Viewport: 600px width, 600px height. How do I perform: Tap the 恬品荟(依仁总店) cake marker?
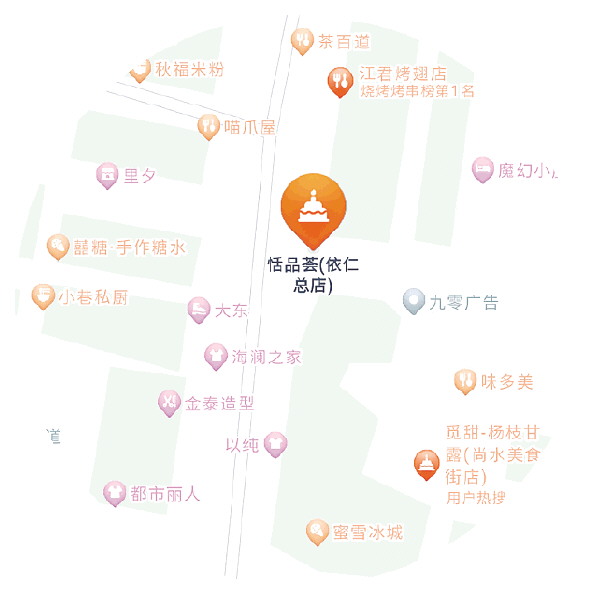click(x=313, y=207)
